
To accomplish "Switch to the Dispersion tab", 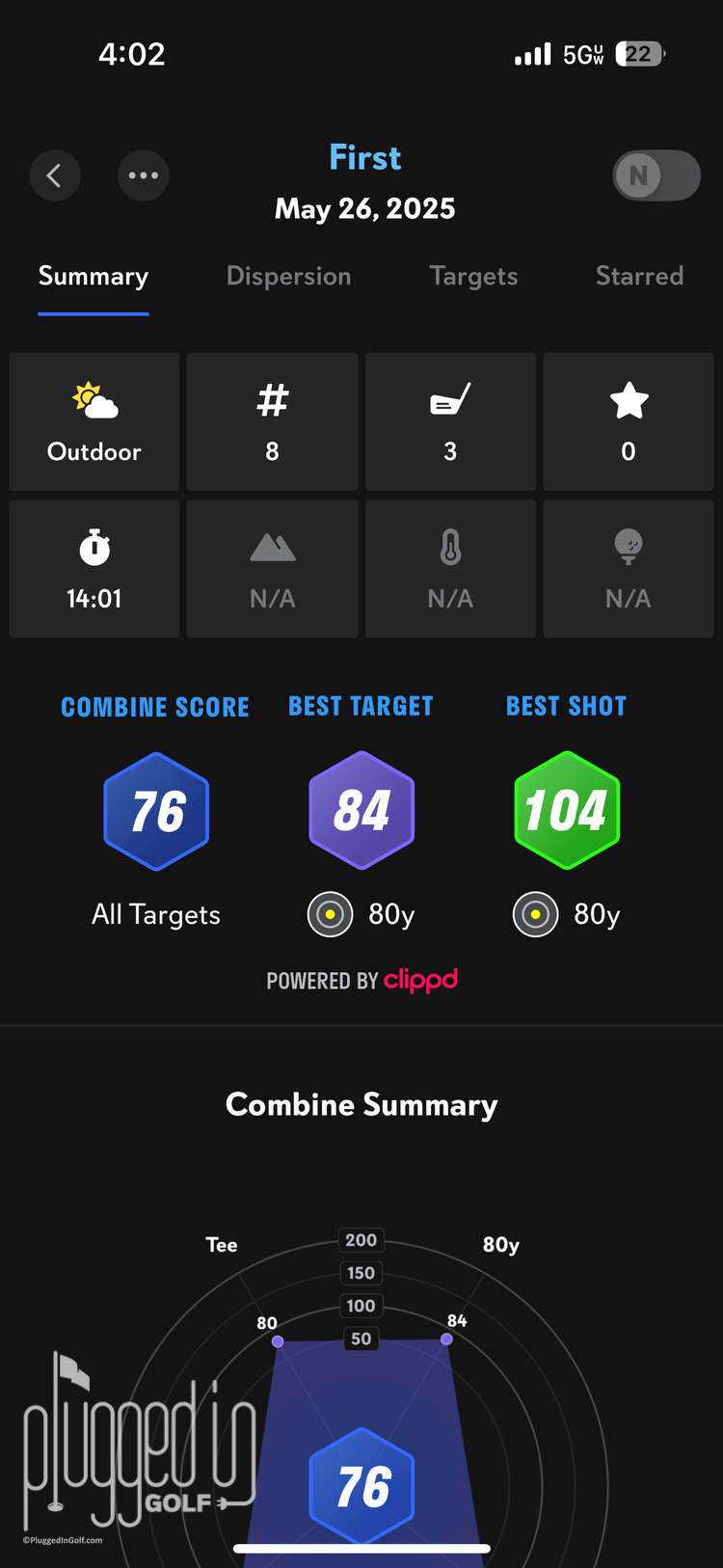I will (288, 277).
